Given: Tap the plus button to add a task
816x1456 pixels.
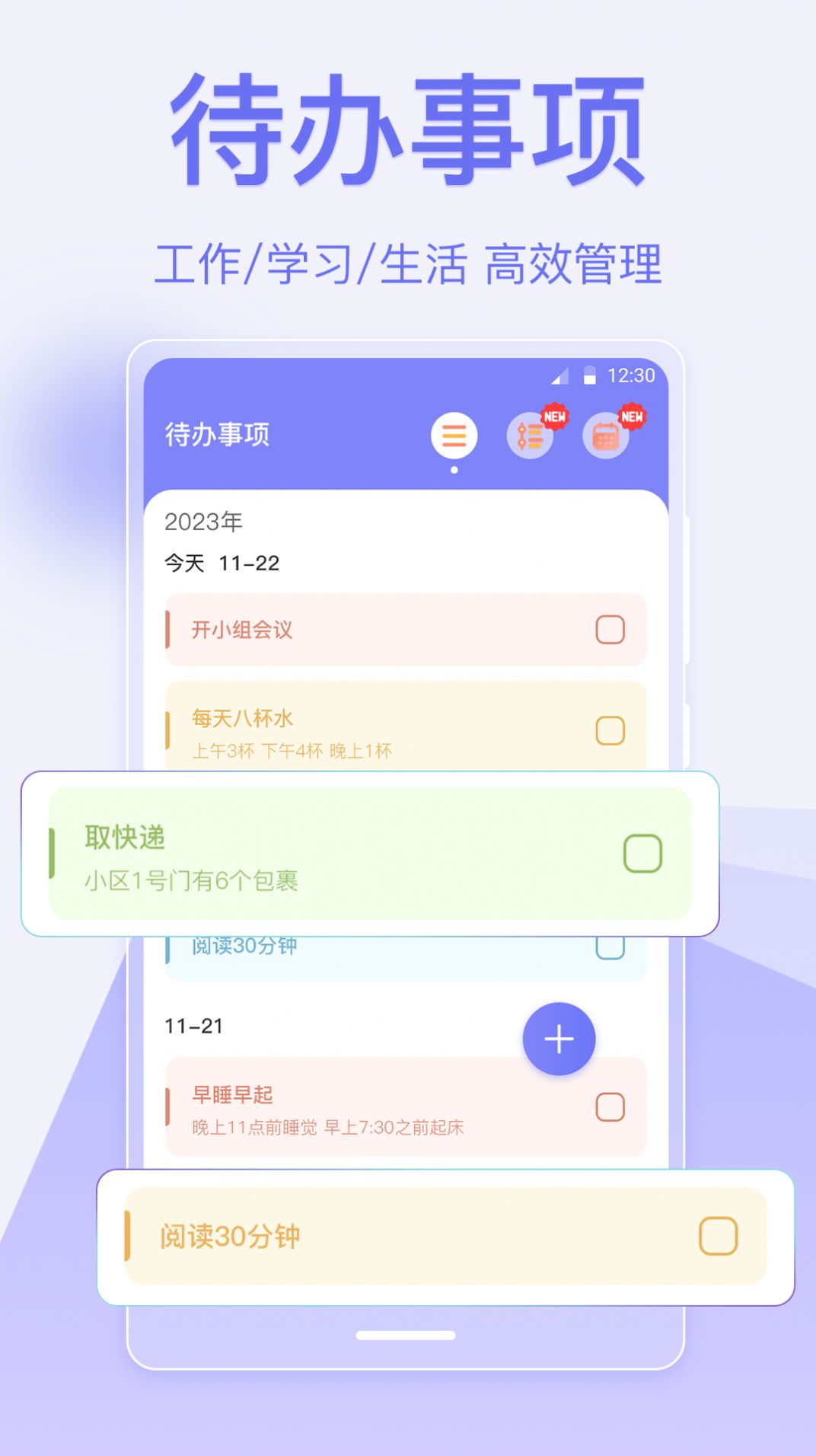Looking at the screenshot, I should coord(559,1038).
